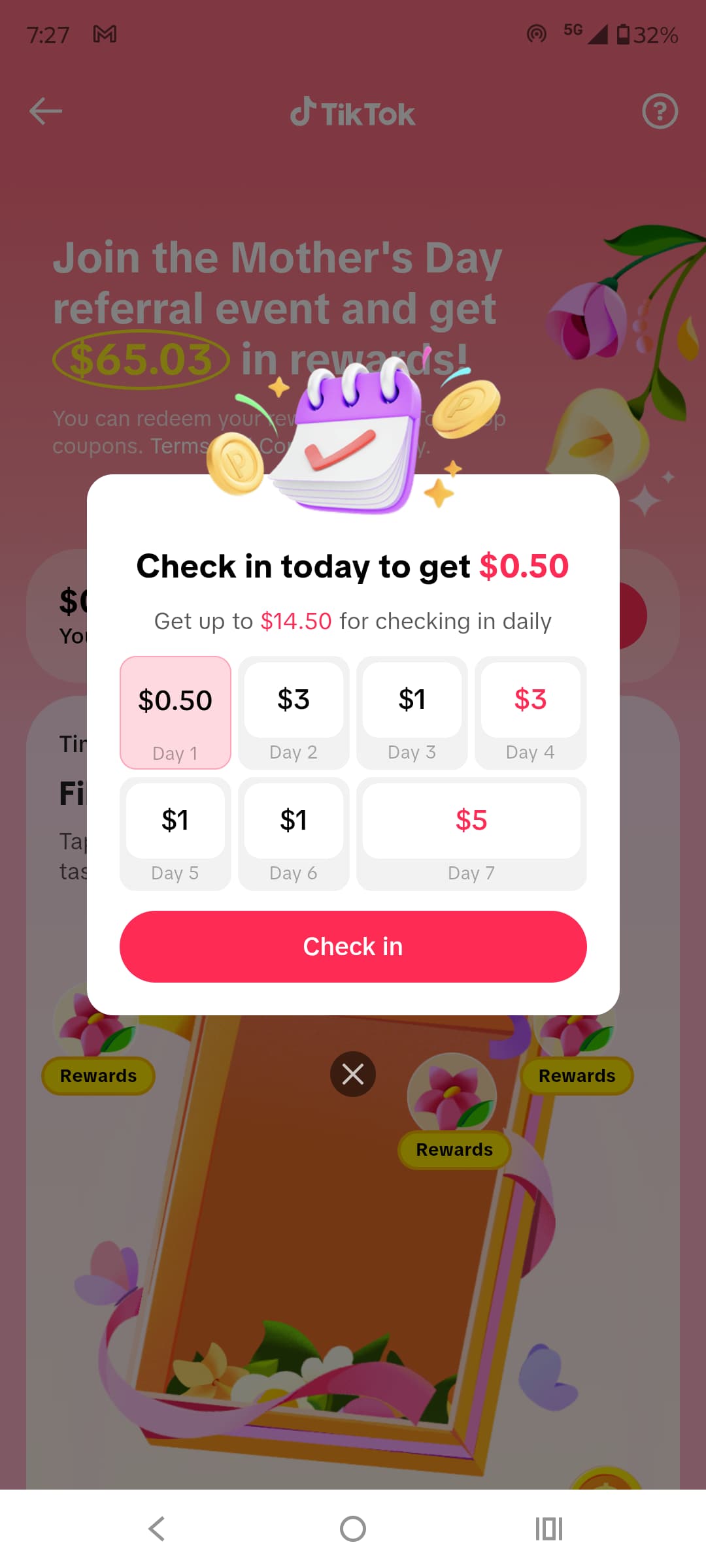This screenshot has height=1568, width=706.
Task: Tap the Check in button
Action: pyautogui.click(x=353, y=947)
